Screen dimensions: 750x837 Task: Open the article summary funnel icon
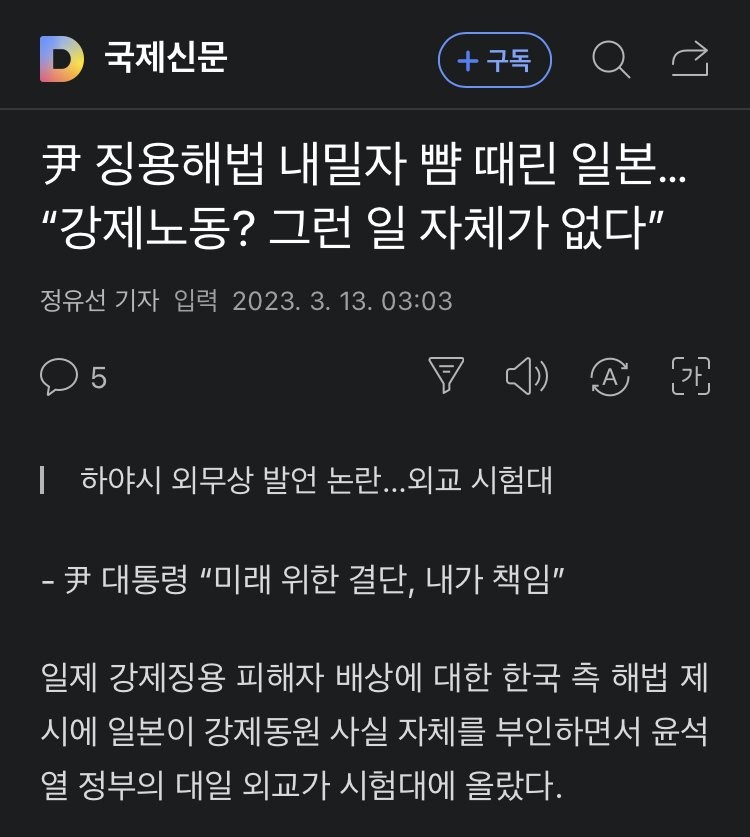coord(446,376)
